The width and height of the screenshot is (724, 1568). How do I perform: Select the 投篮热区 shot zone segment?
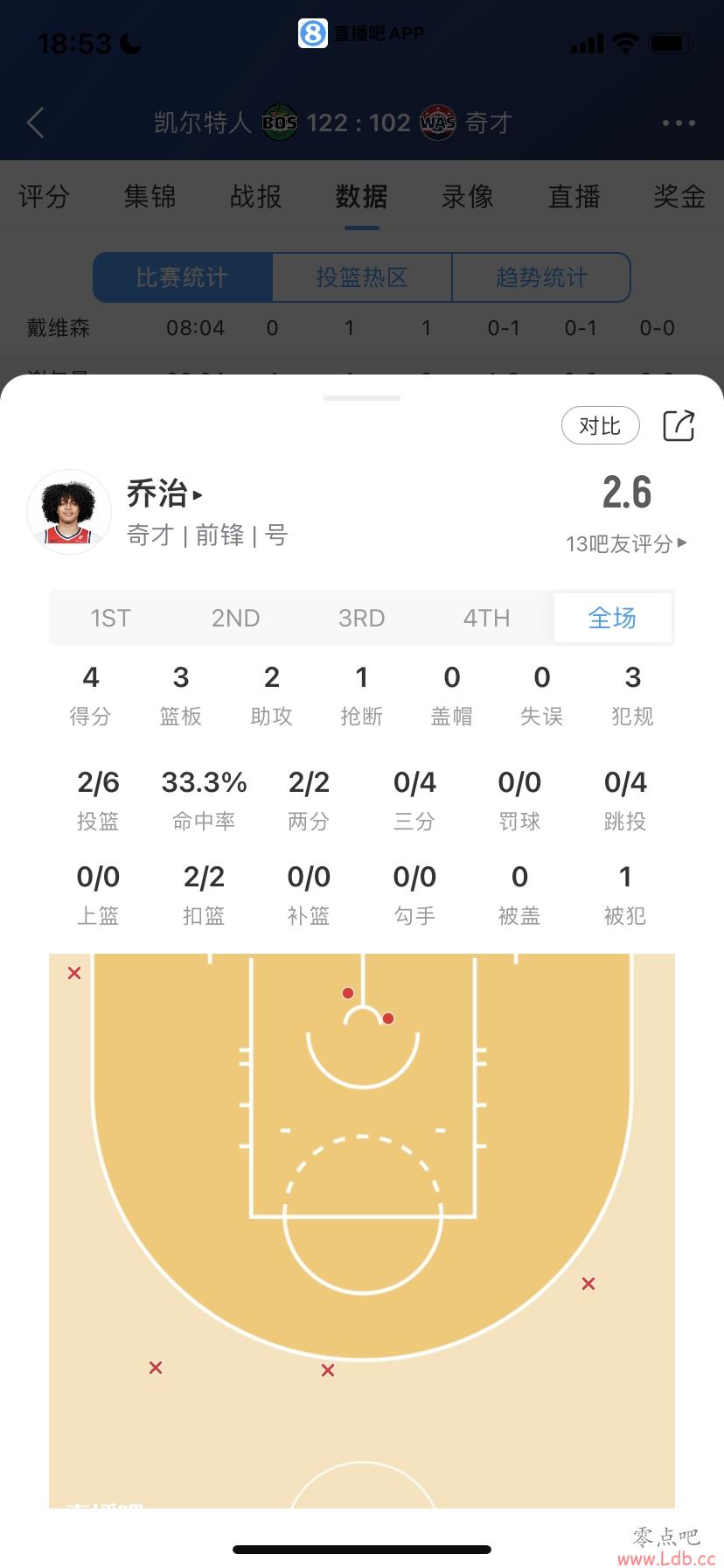(x=362, y=277)
